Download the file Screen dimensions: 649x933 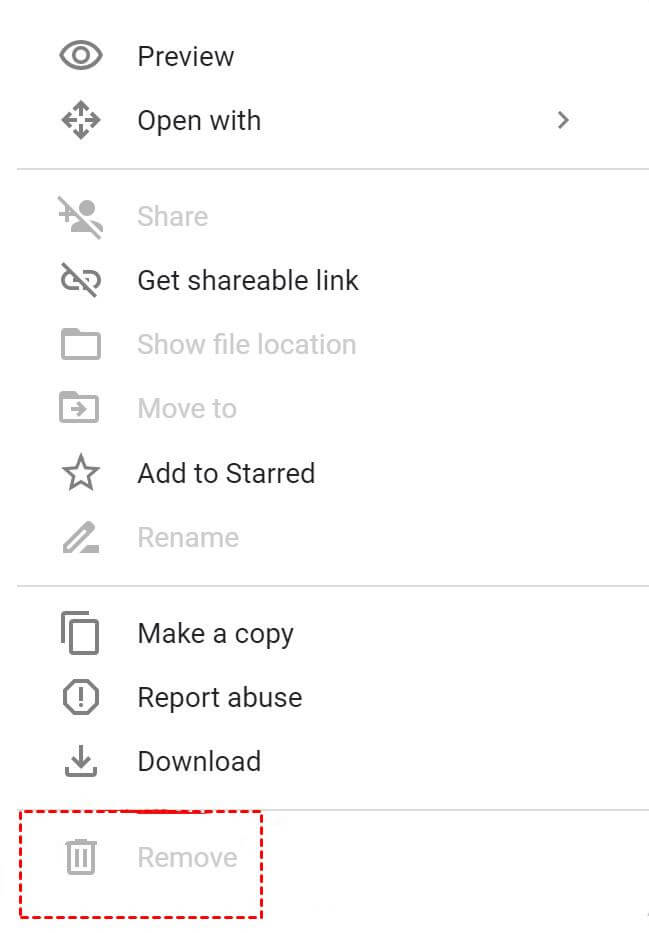[198, 762]
